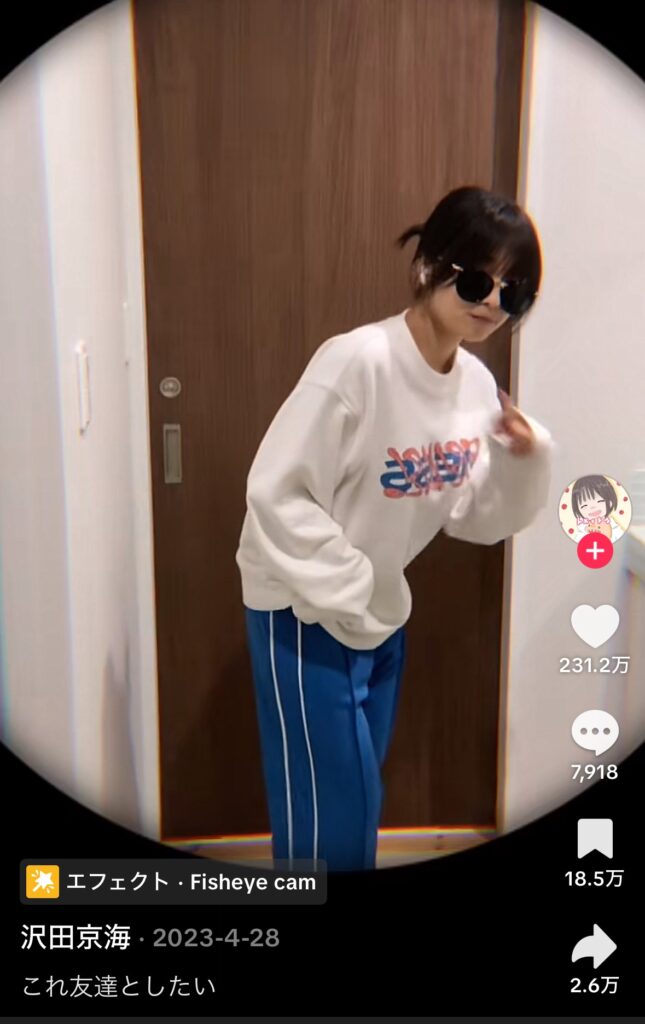Follow the creator with the red plus button
645x1024 pixels.
click(594, 550)
